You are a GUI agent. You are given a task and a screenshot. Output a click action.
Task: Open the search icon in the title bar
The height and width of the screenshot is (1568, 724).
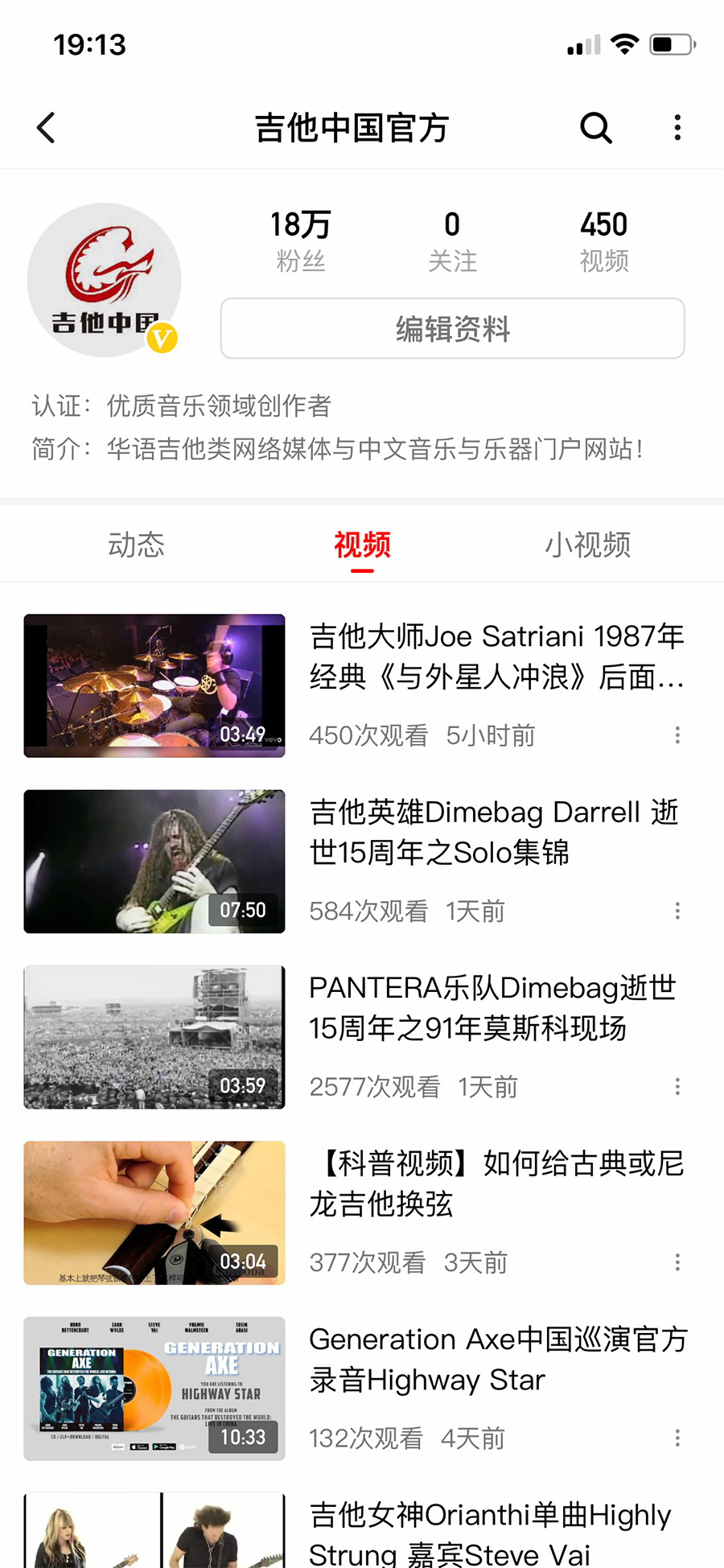[595, 127]
